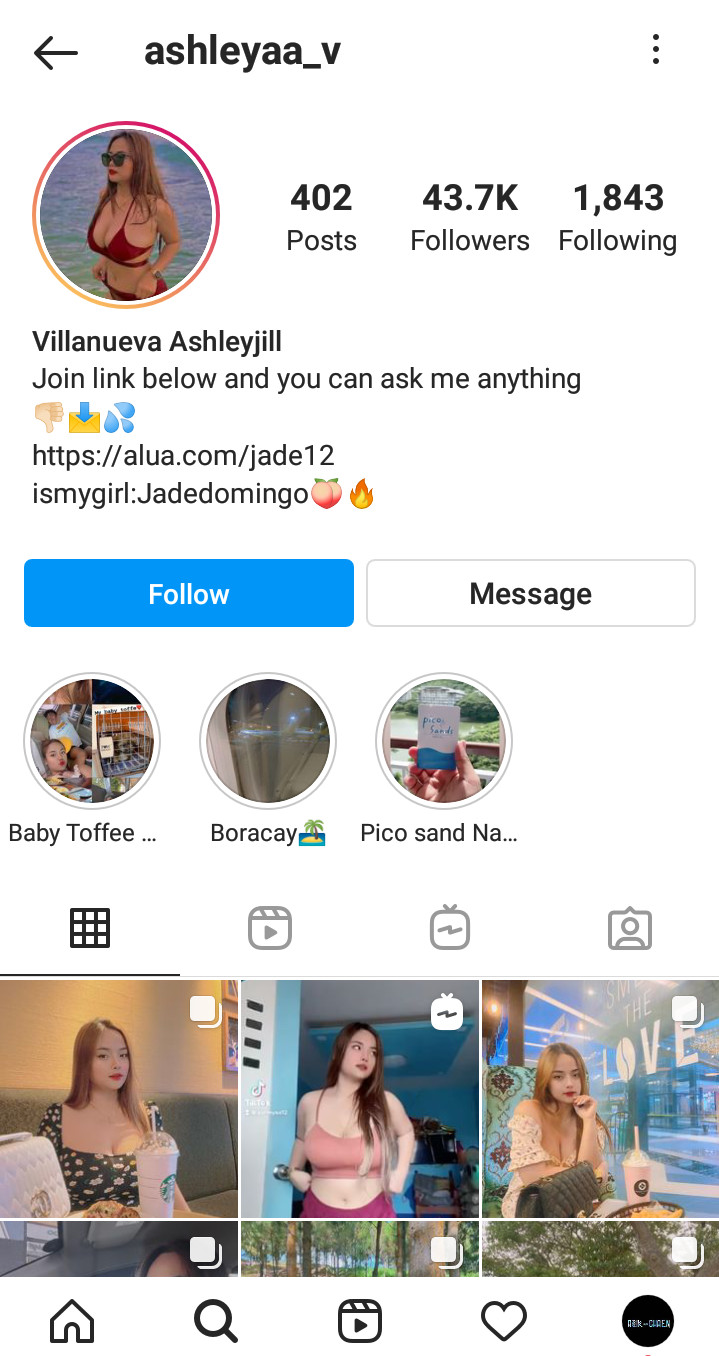This screenshot has height=1356, width=719.
Task: Open the Pico sand highlight
Action: coord(444,742)
